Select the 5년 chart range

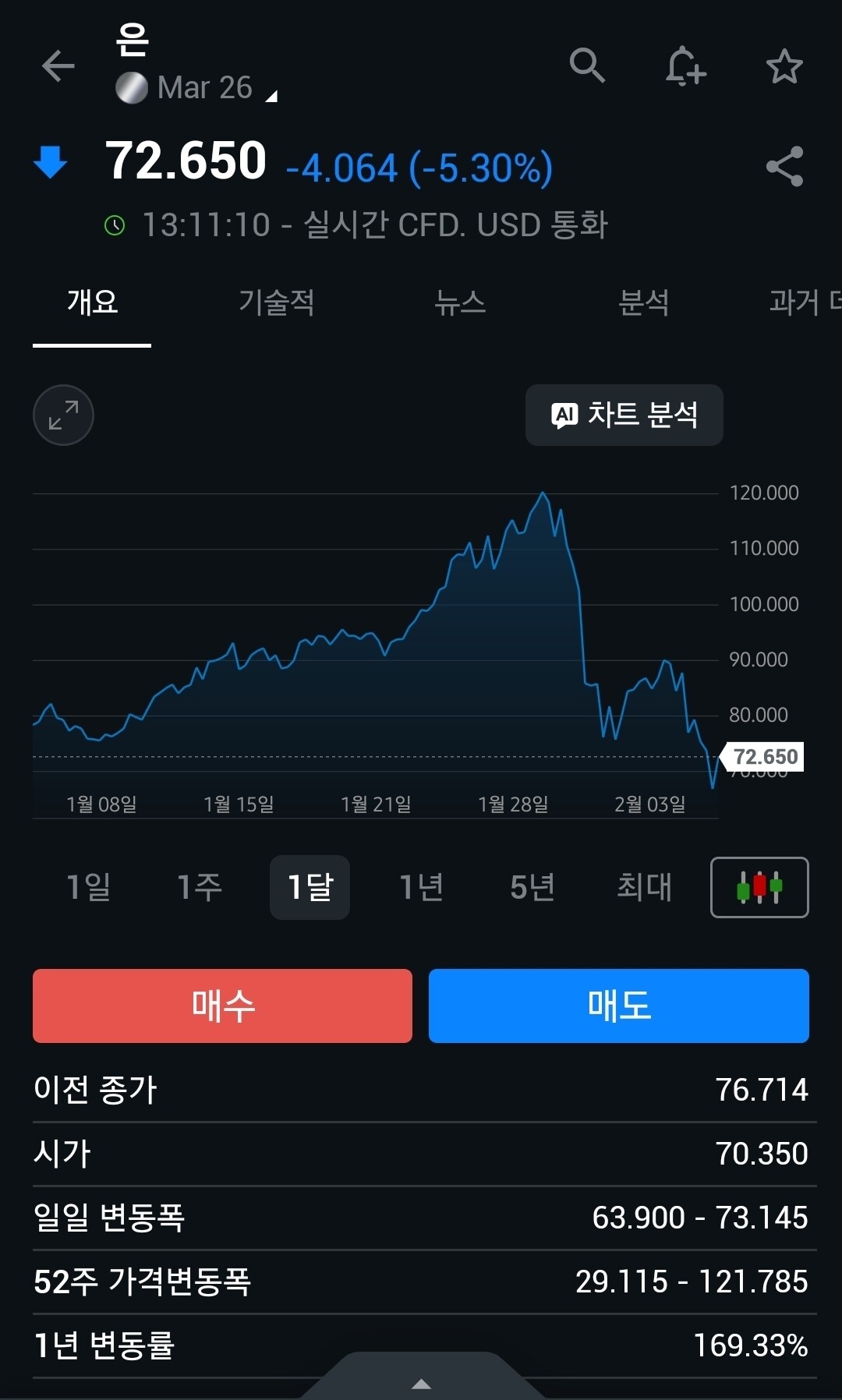pyautogui.click(x=532, y=887)
